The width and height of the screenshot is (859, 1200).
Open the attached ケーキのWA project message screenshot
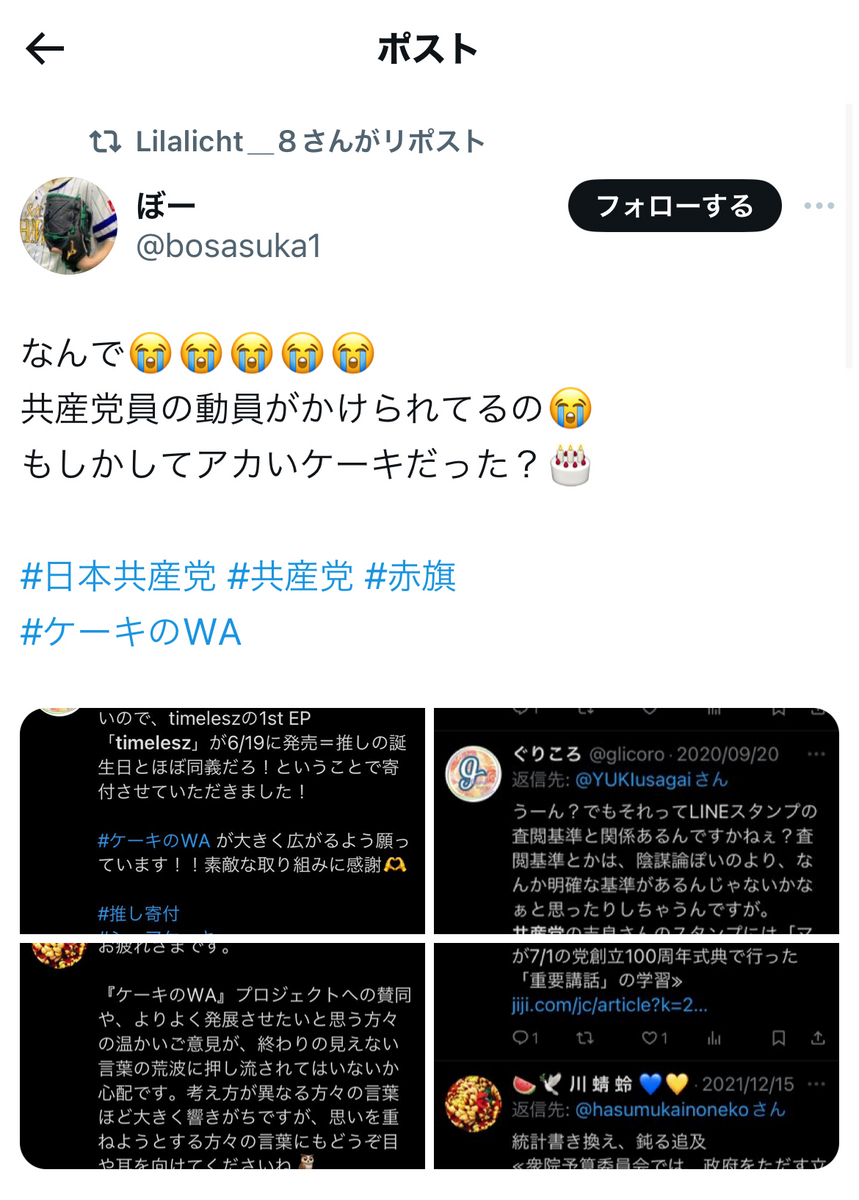pos(222,1056)
